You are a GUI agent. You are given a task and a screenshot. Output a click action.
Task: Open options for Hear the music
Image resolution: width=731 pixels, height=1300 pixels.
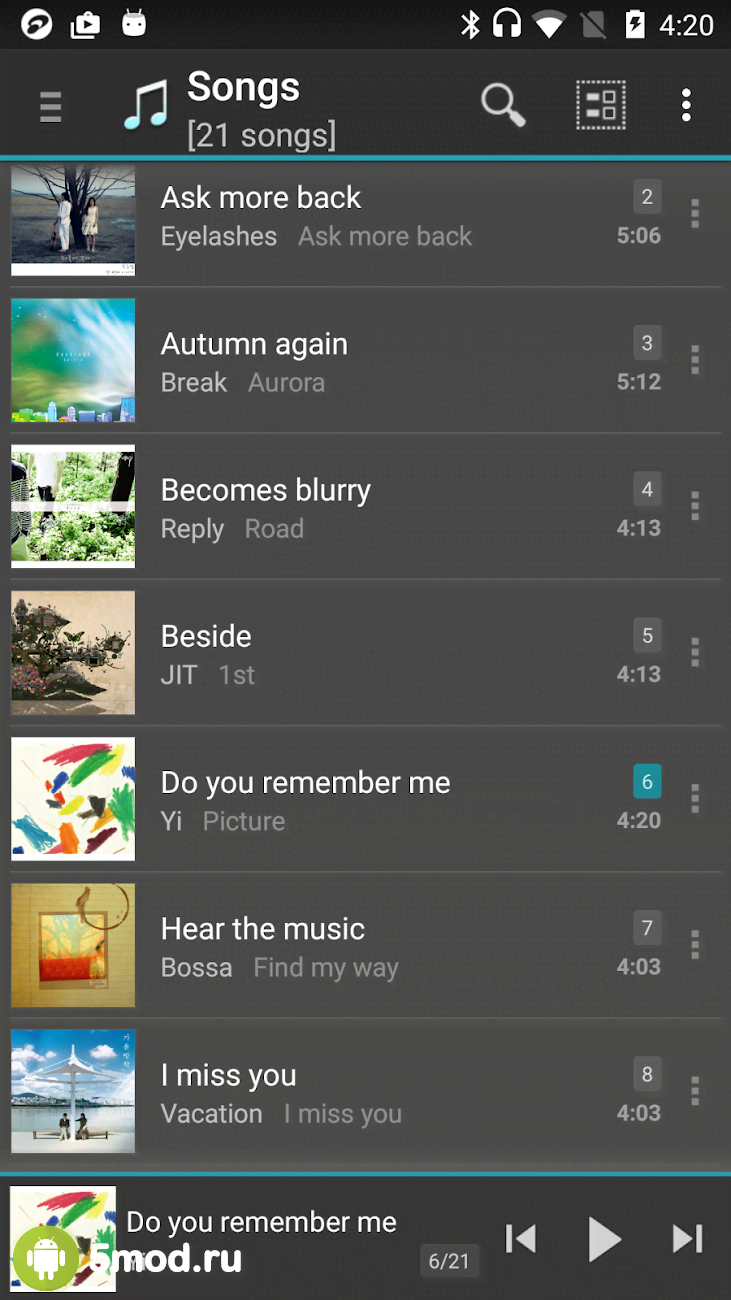pos(695,945)
